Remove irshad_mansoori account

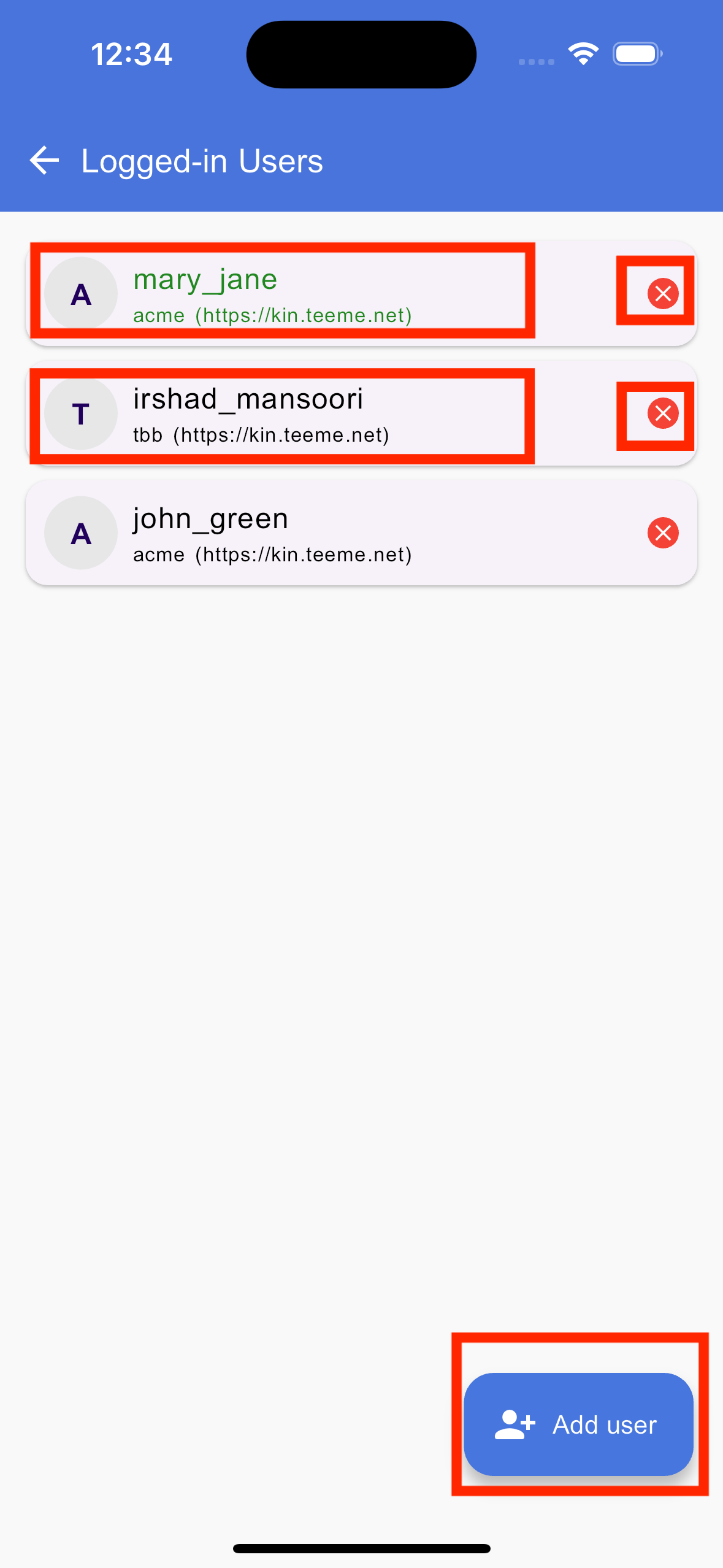point(663,413)
